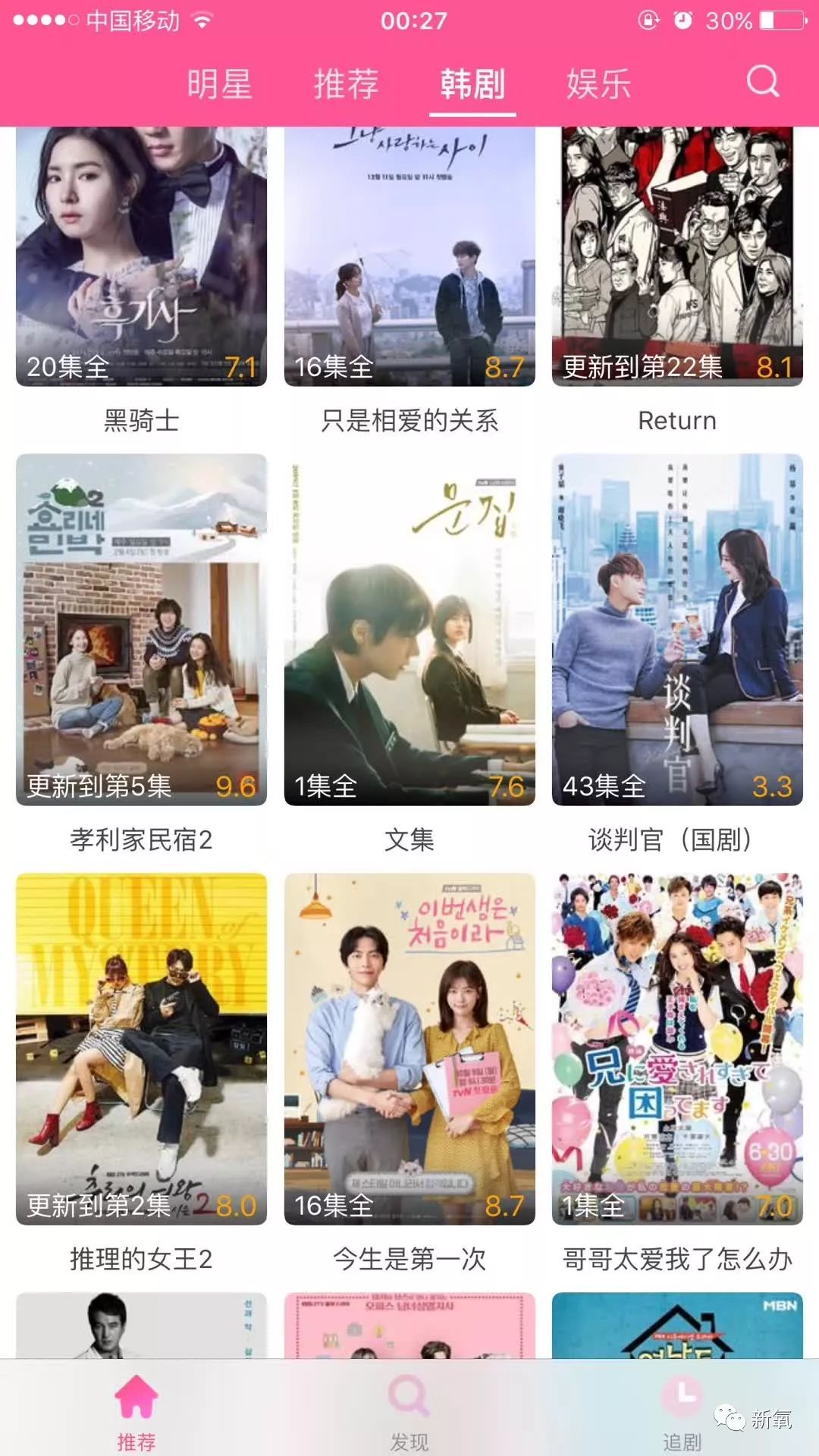Switch to the 明星 tab
The width and height of the screenshot is (819, 1456).
pos(219,83)
